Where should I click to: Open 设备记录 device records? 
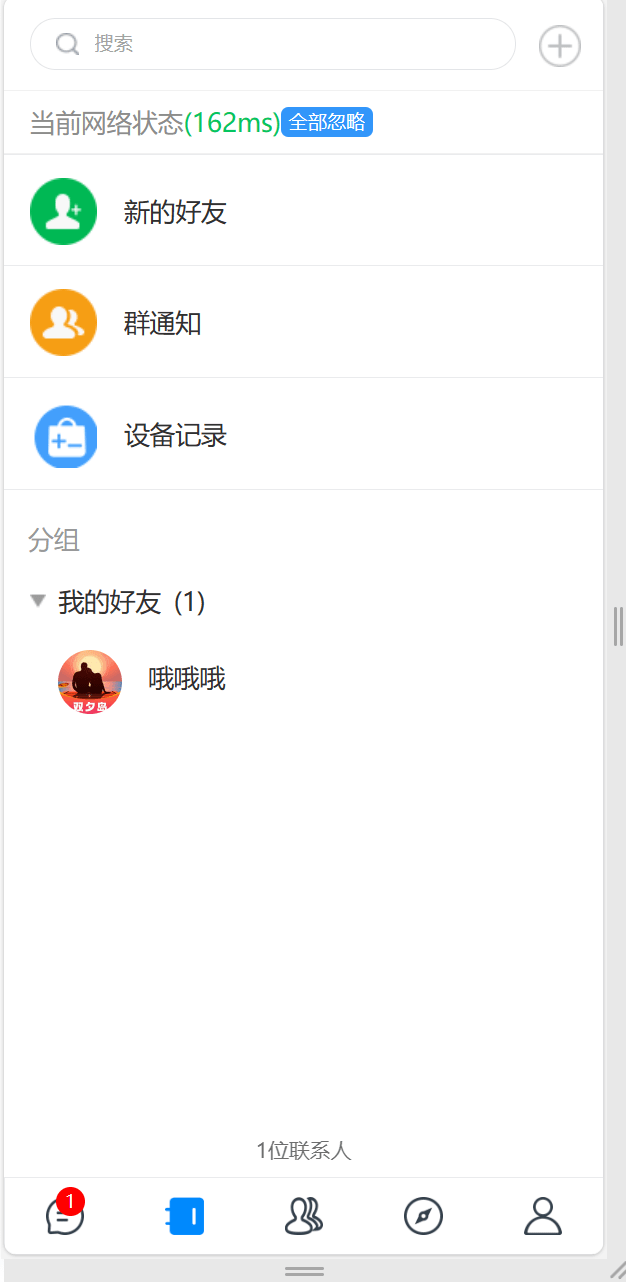175,436
